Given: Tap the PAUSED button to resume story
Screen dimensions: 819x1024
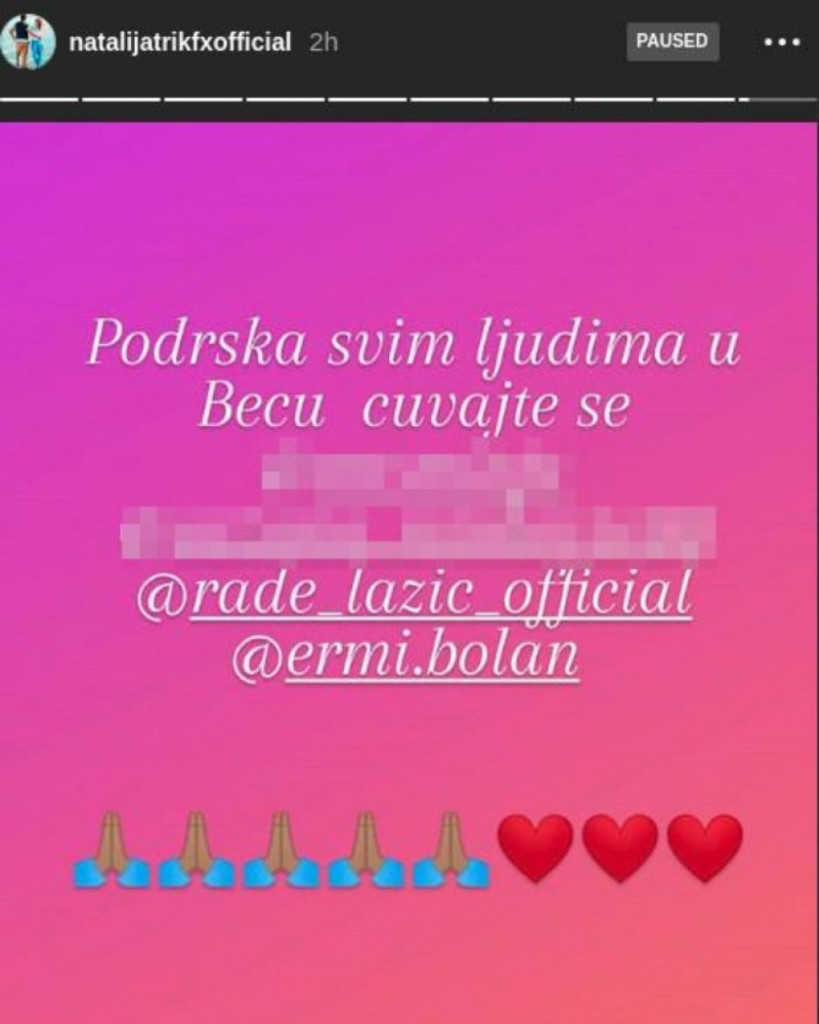Looking at the screenshot, I should pos(672,42).
